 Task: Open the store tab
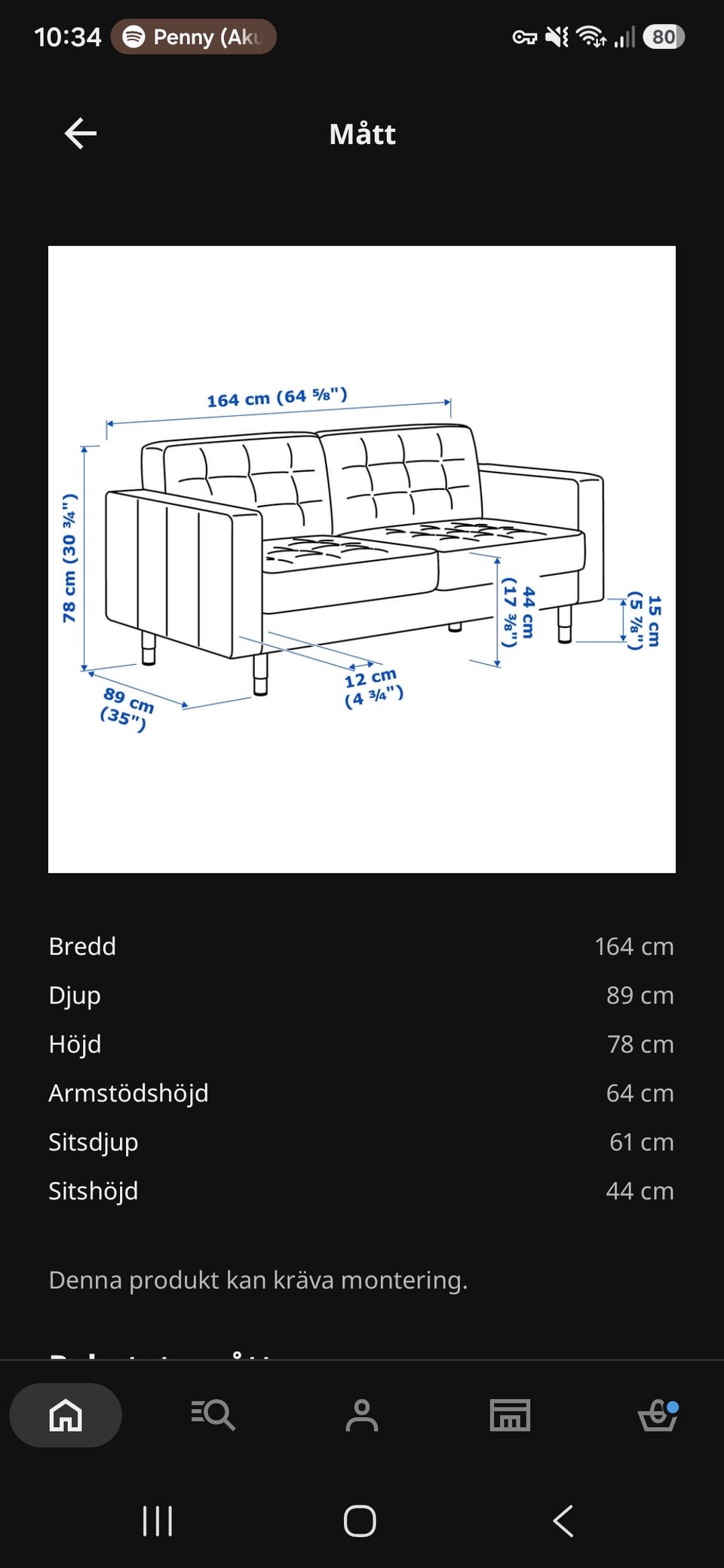510,1415
